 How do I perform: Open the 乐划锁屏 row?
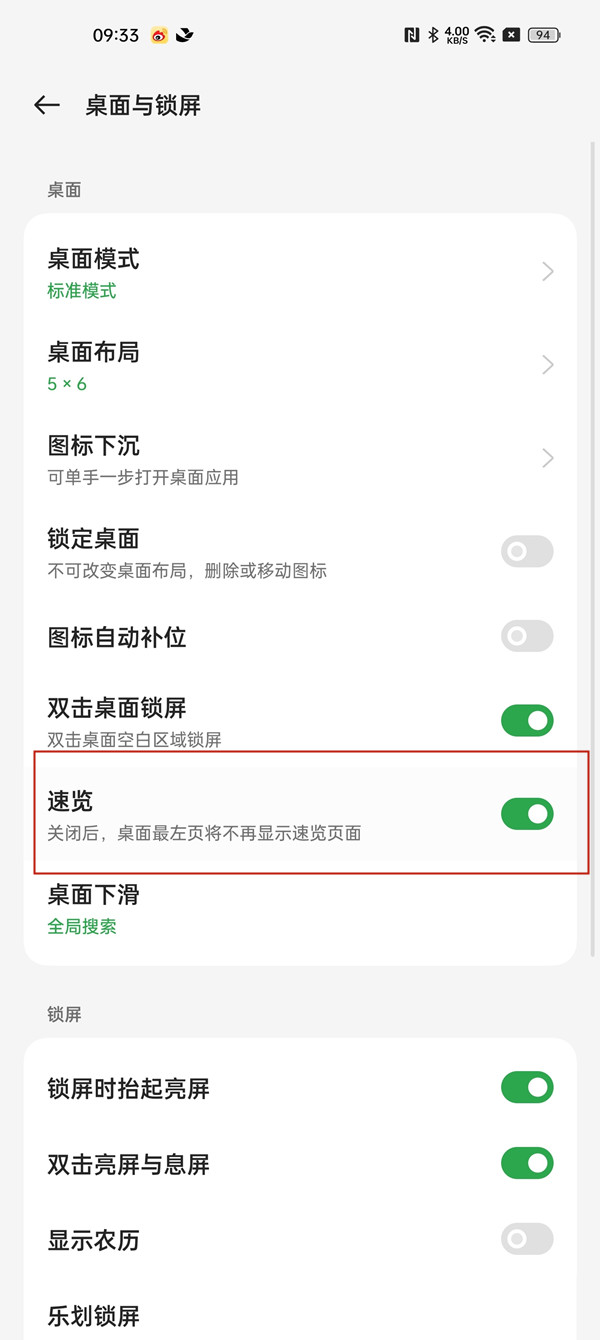click(300, 1315)
